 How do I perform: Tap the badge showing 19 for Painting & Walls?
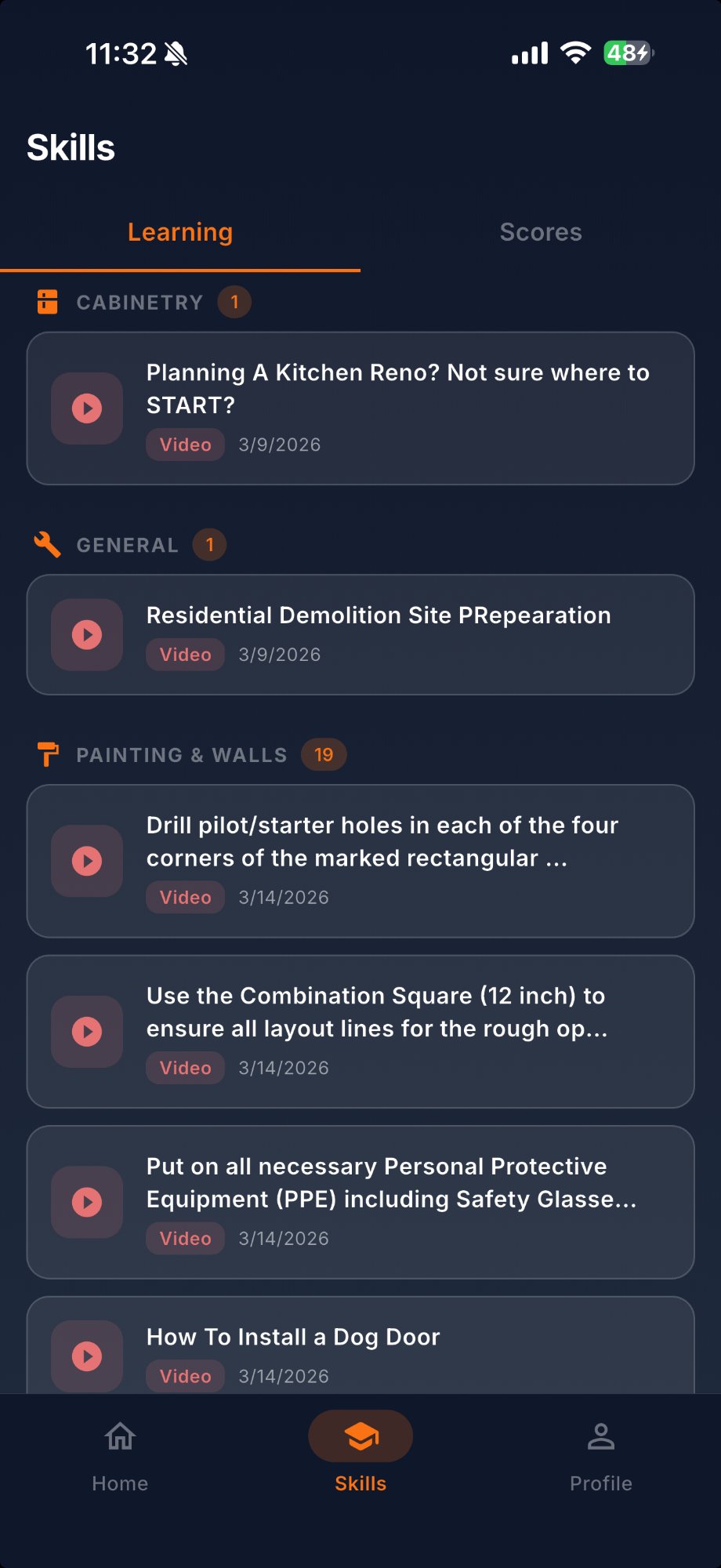(324, 754)
